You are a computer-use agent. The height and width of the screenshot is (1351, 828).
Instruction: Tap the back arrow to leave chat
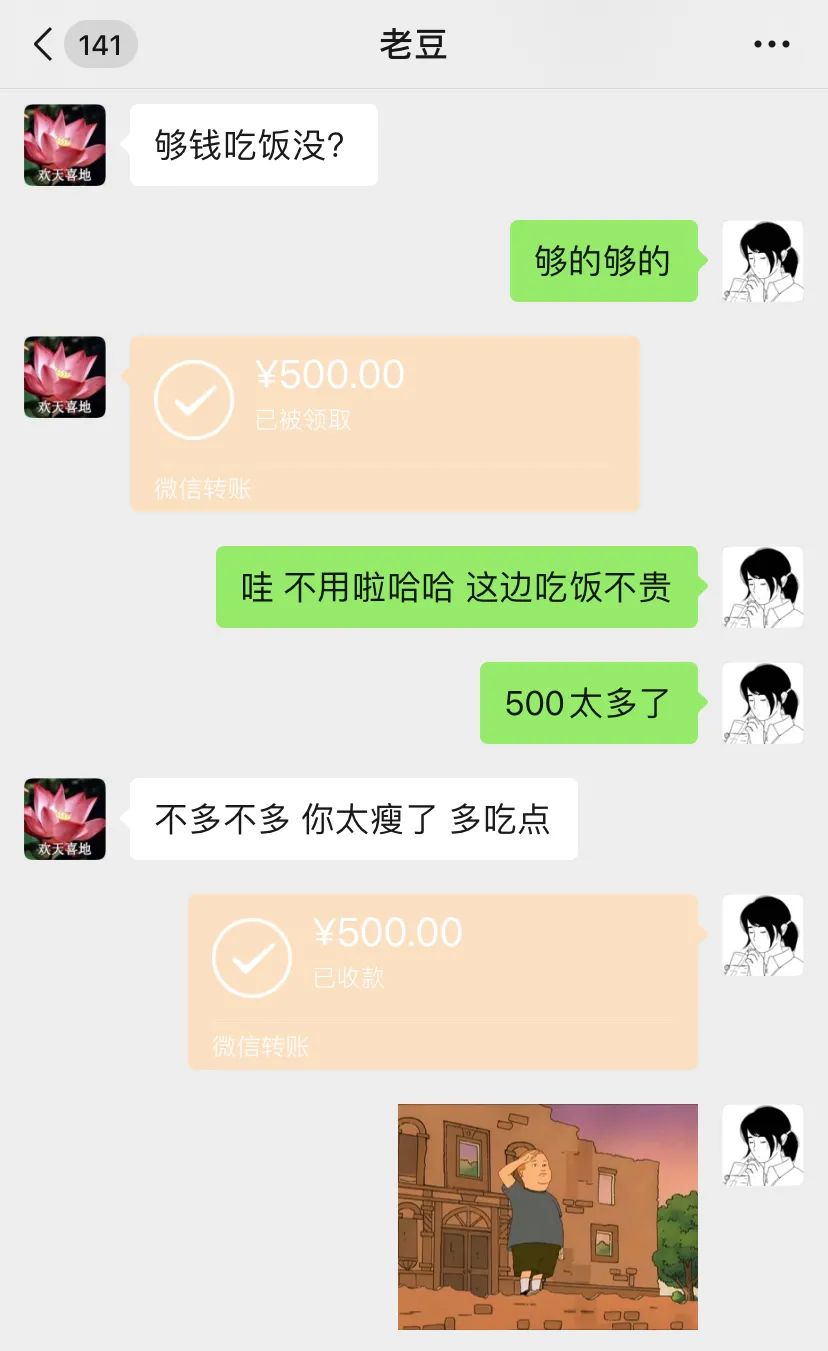pos(40,44)
